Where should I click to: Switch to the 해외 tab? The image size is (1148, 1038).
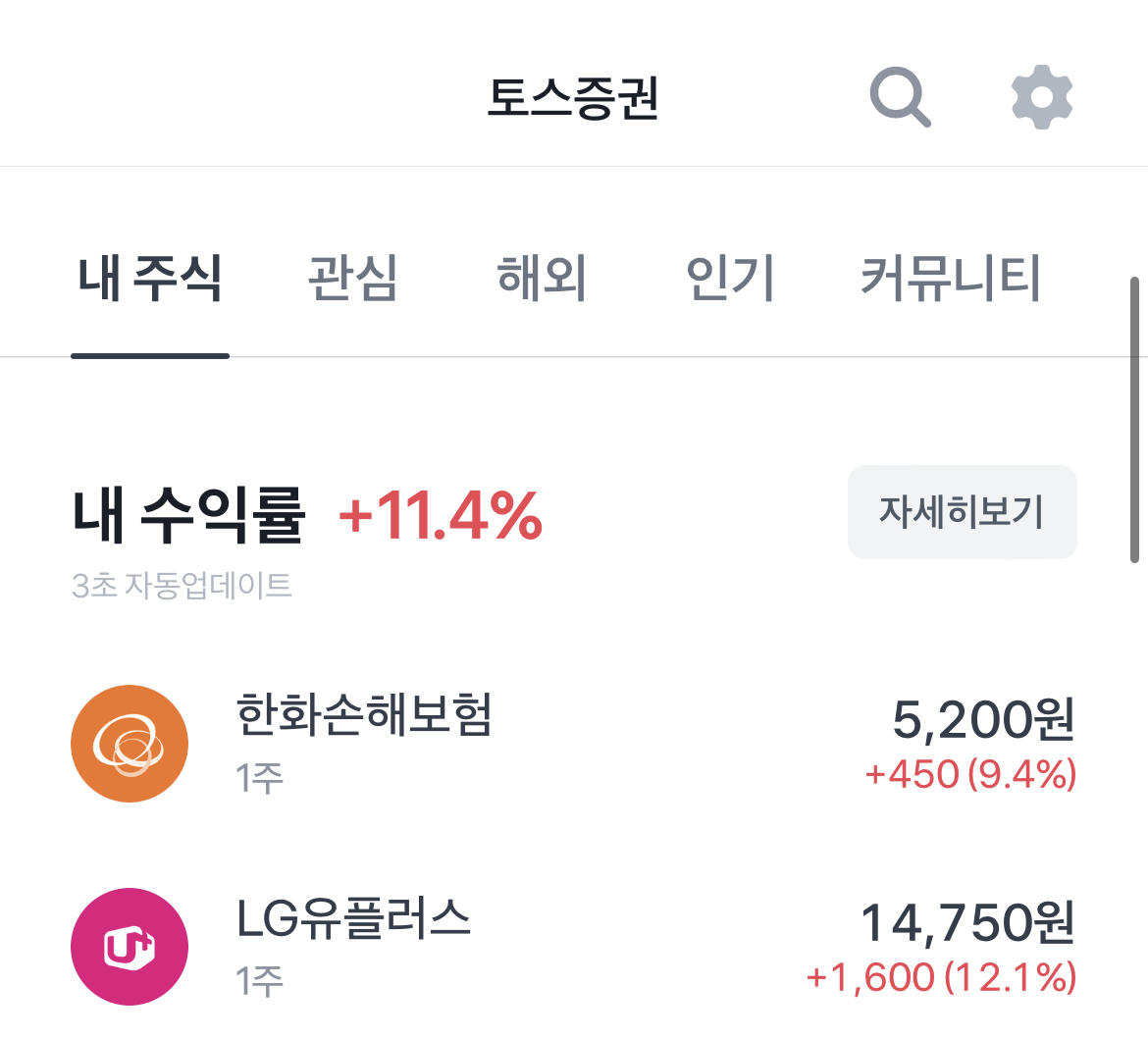(542, 279)
